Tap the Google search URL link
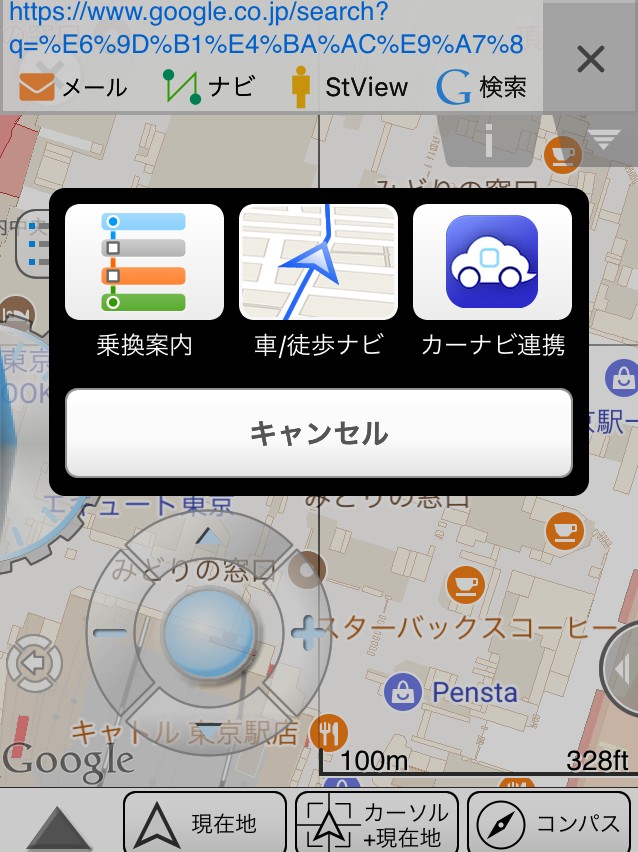The image size is (638, 852). (266, 28)
